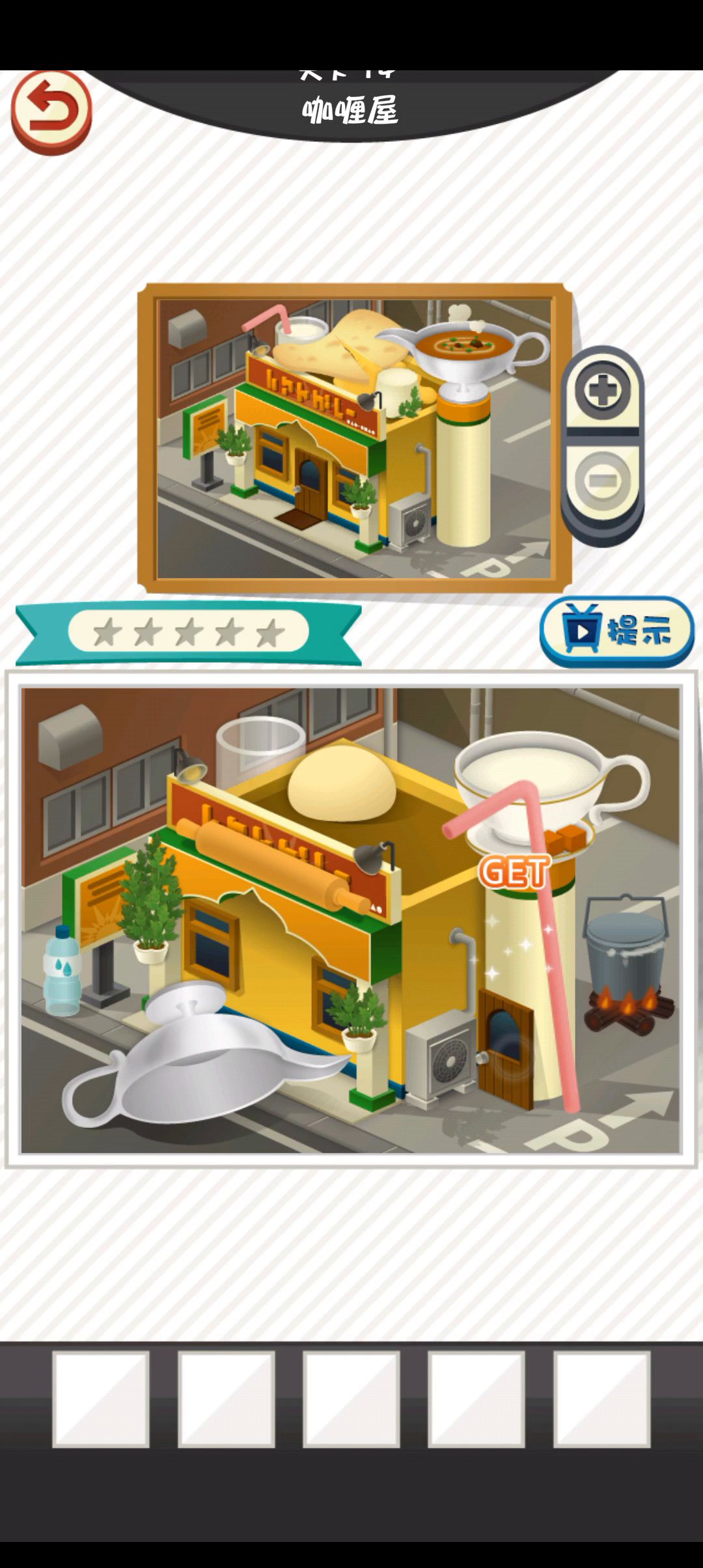
Task: Watch a video for a hint (提示)
Action: tap(616, 630)
